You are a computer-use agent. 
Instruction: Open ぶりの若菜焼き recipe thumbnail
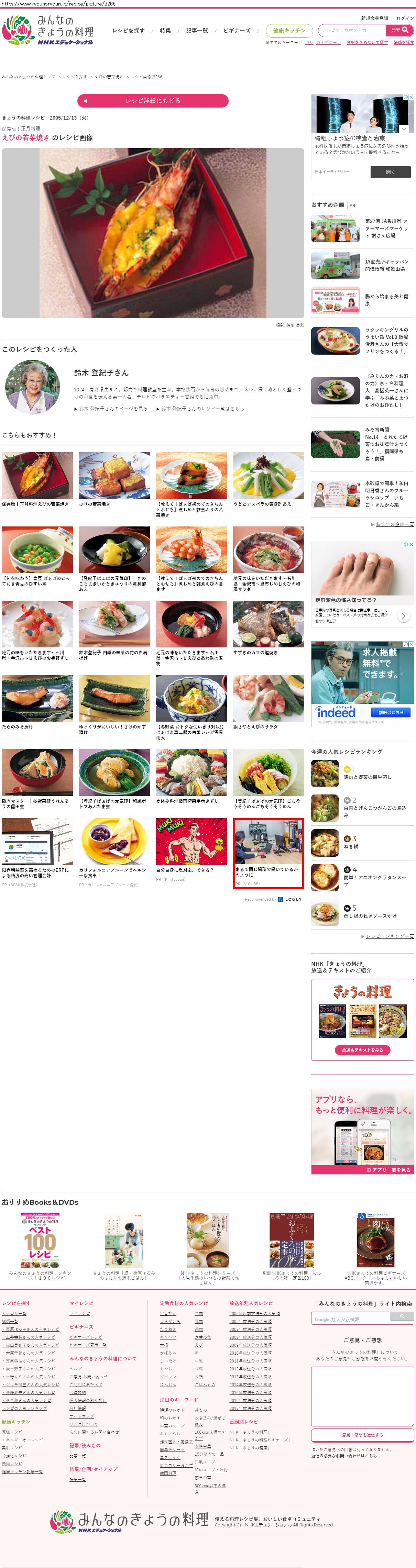(x=114, y=476)
